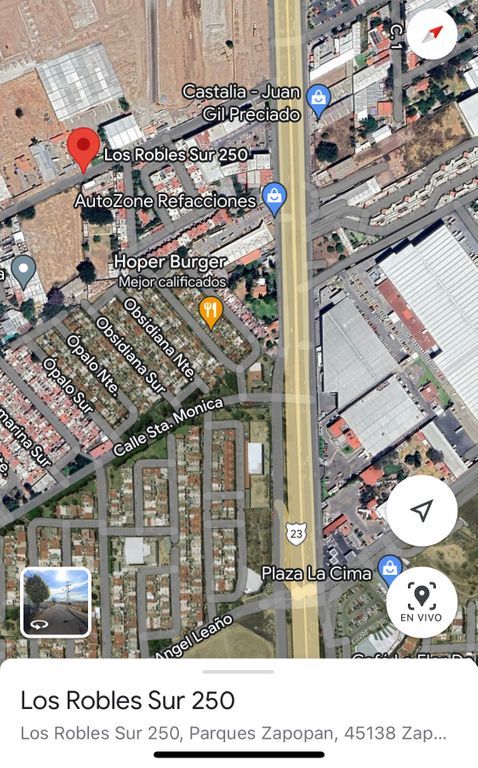Open the AutoZone Refacciones shopping marker
This screenshot has height=768, width=478.
point(274,199)
